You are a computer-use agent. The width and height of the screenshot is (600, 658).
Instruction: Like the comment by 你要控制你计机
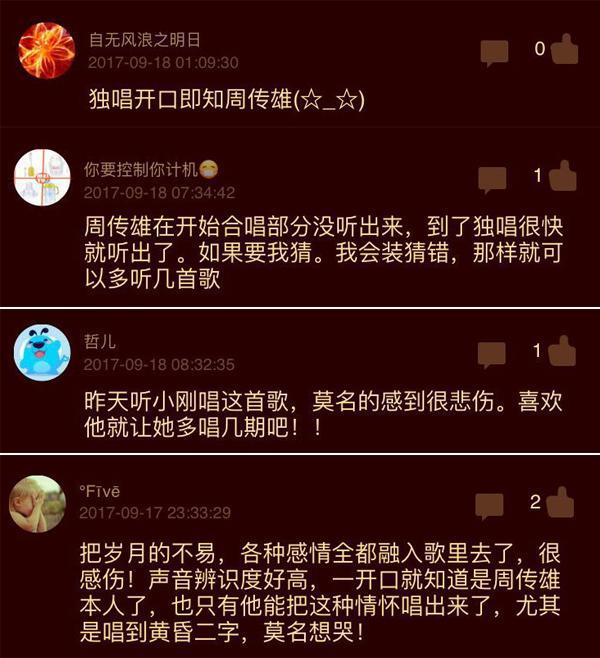[563, 176]
